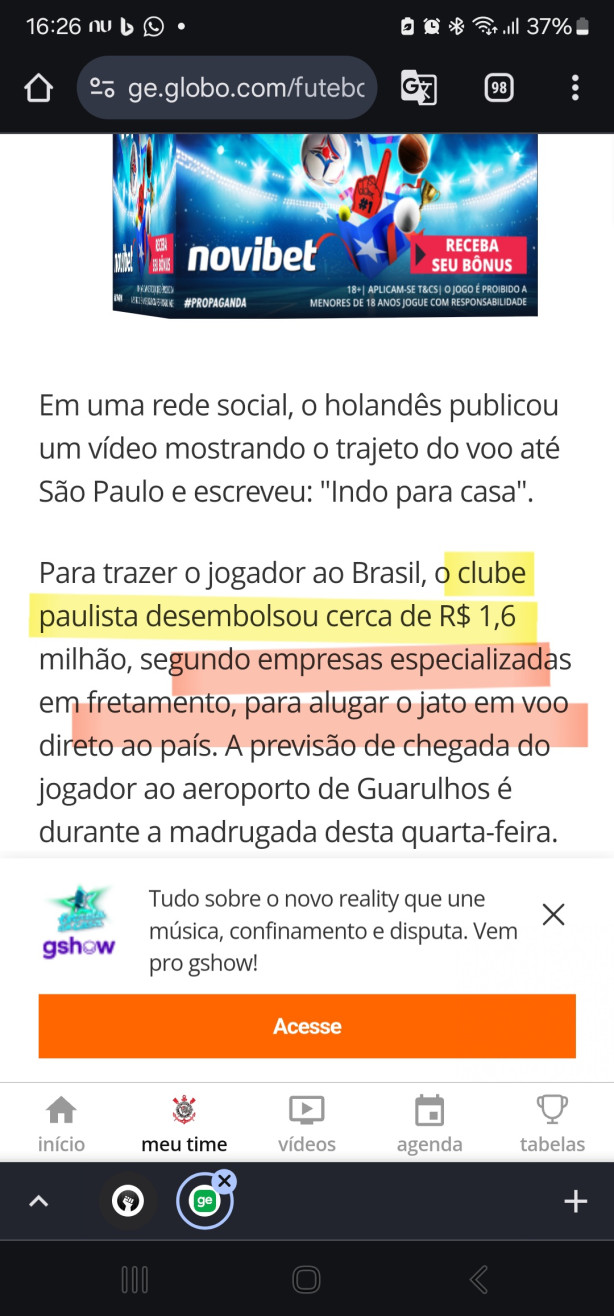Switch to the first grouped tab icon
The height and width of the screenshot is (1316, 614).
tap(127, 1201)
